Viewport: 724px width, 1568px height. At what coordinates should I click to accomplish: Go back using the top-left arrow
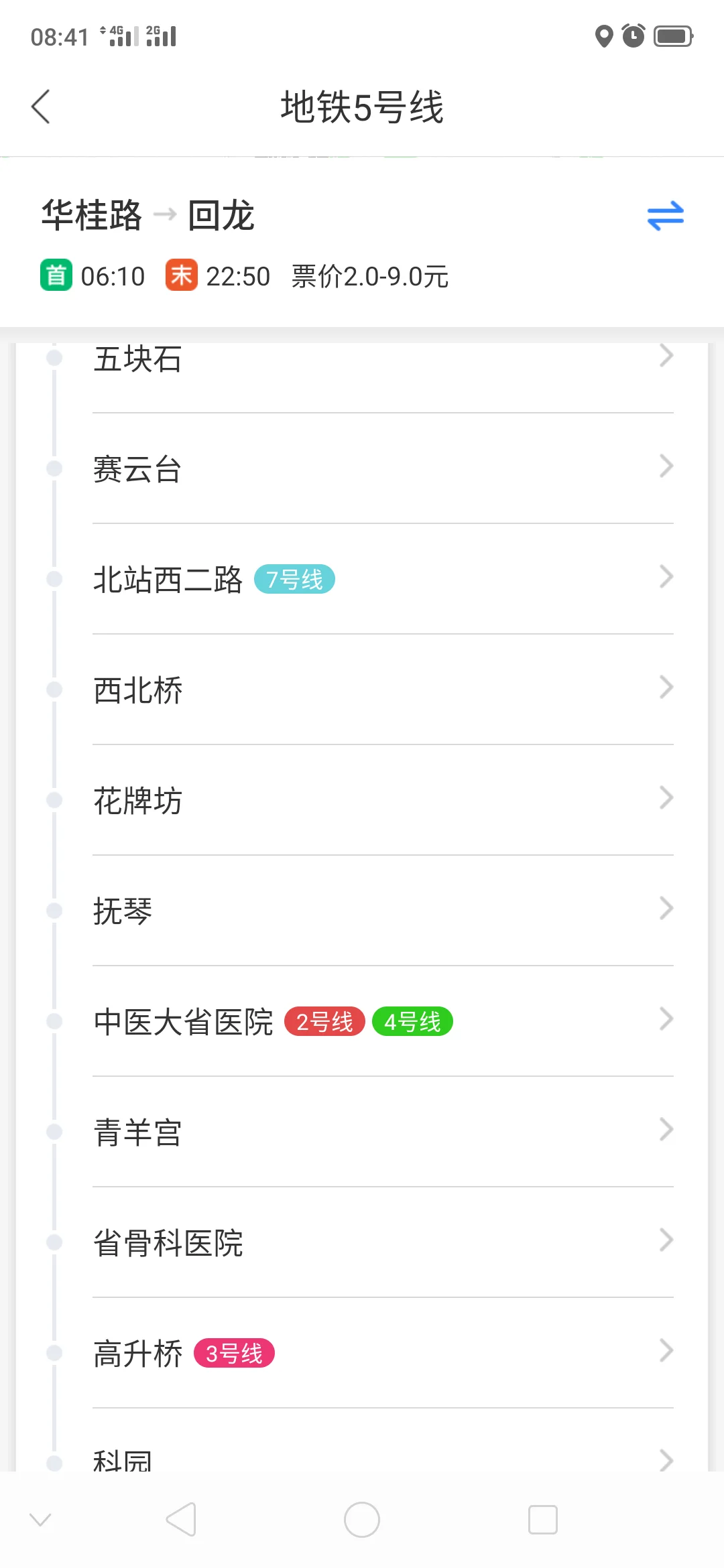click(42, 106)
